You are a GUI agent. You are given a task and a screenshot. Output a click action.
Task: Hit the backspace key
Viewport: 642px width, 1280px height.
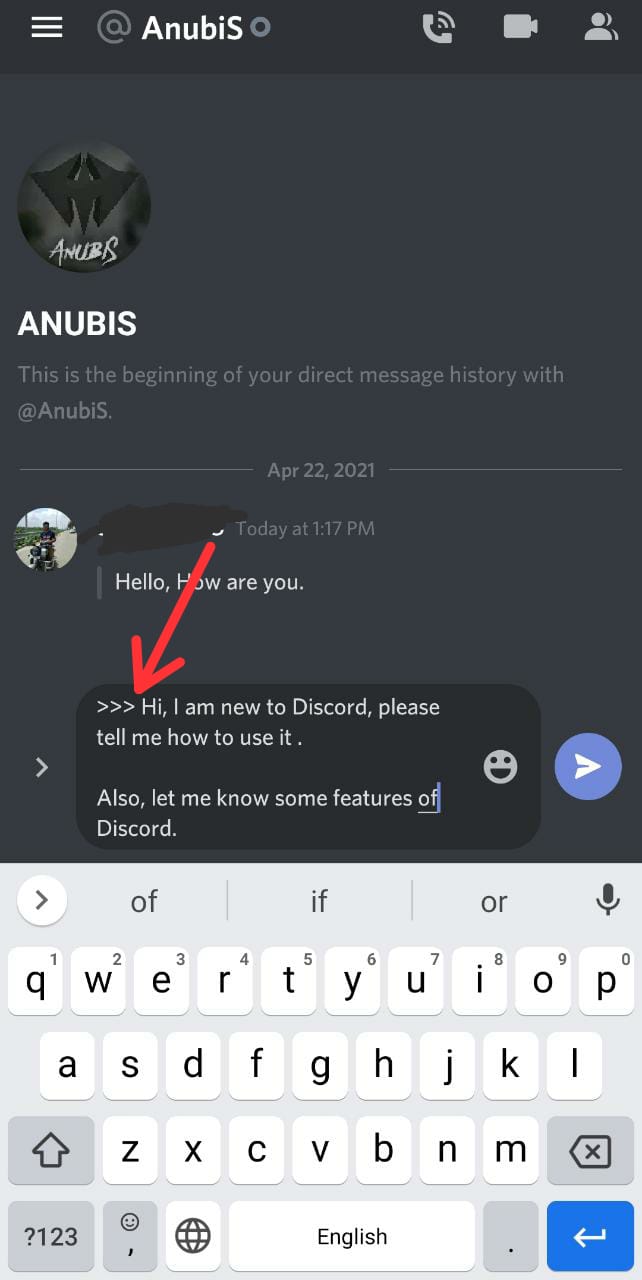point(590,1152)
